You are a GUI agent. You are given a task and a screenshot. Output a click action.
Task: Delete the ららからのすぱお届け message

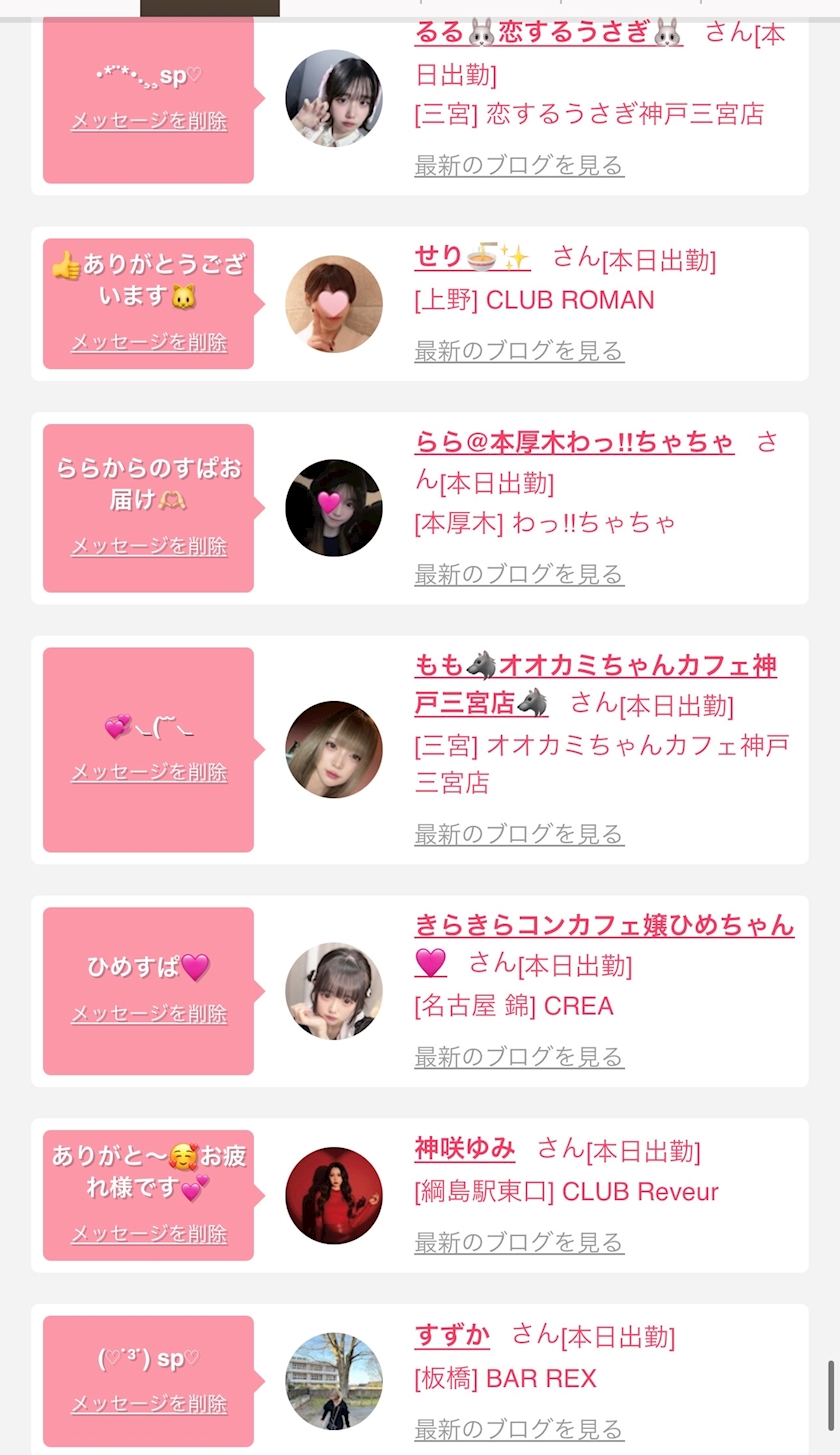pos(149,546)
